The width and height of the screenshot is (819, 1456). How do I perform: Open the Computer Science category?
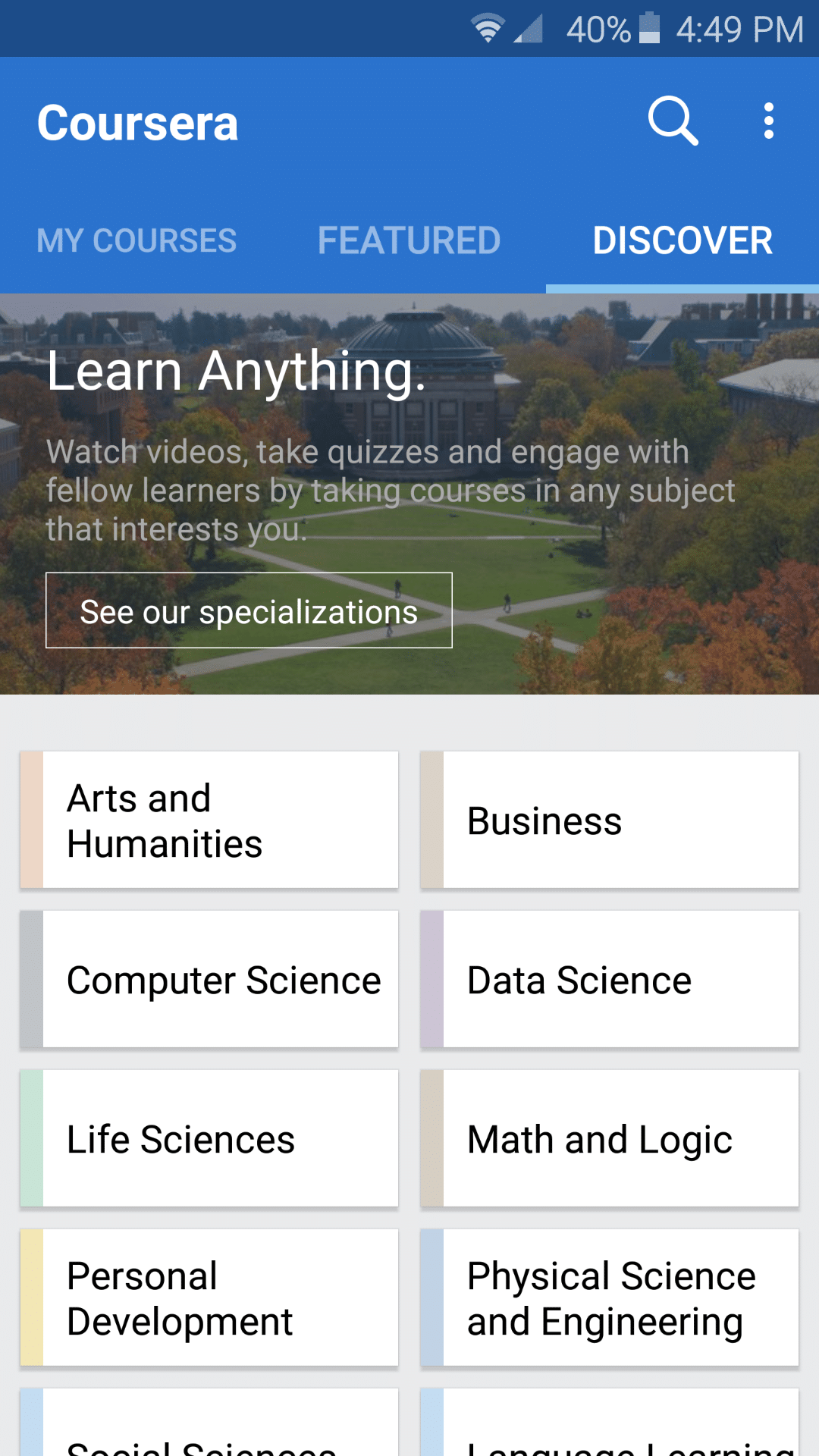click(x=209, y=979)
